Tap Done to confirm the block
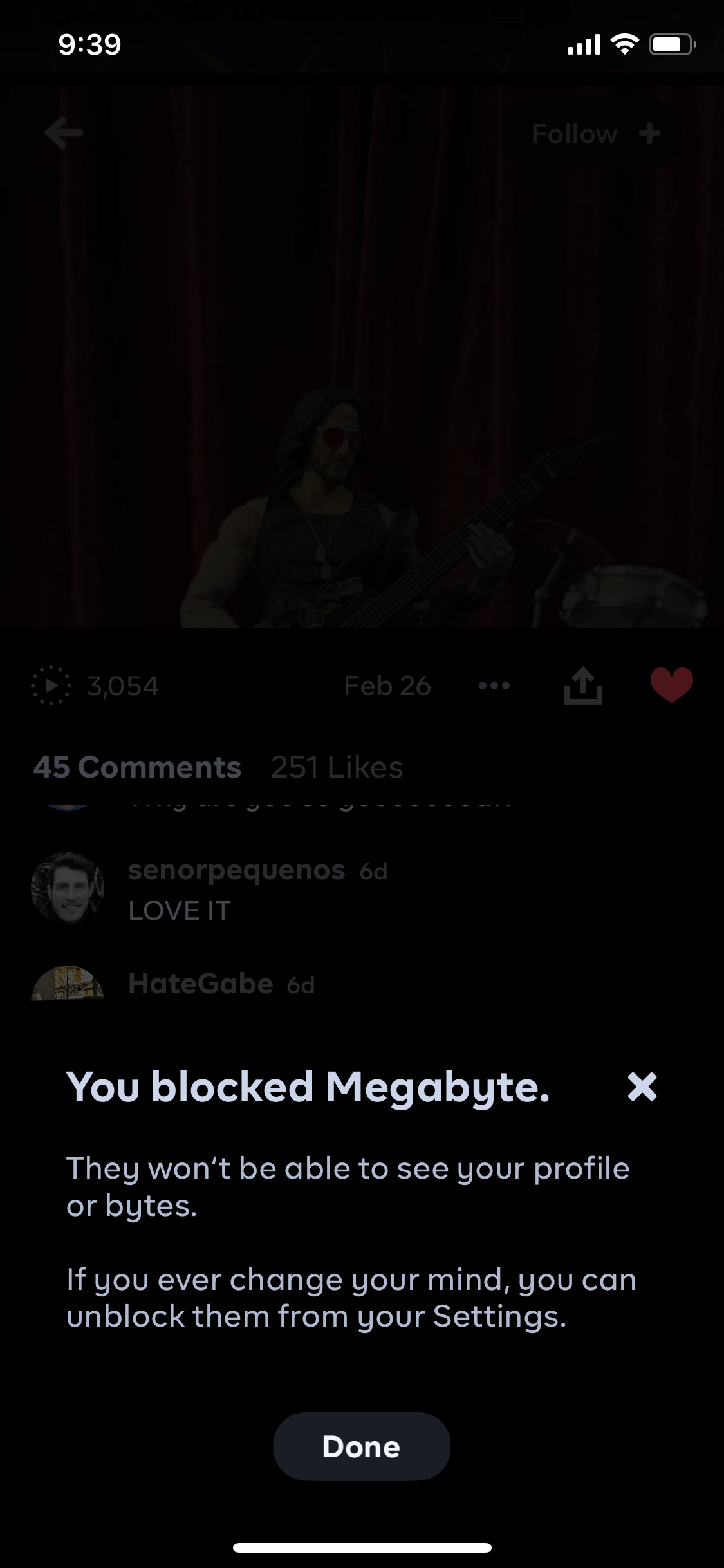The height and width of the screenshot is (1568, 724). click(x=362, y=1446)
